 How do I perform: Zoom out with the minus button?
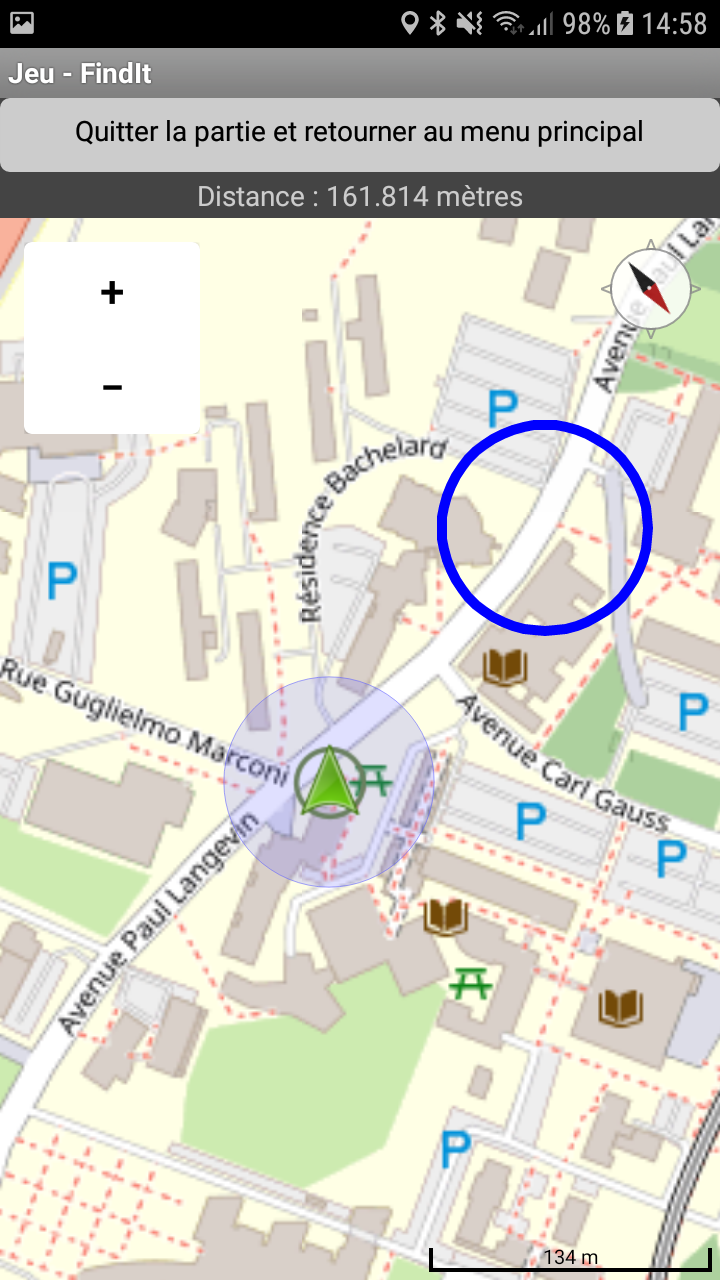click(x=112, y=387)
